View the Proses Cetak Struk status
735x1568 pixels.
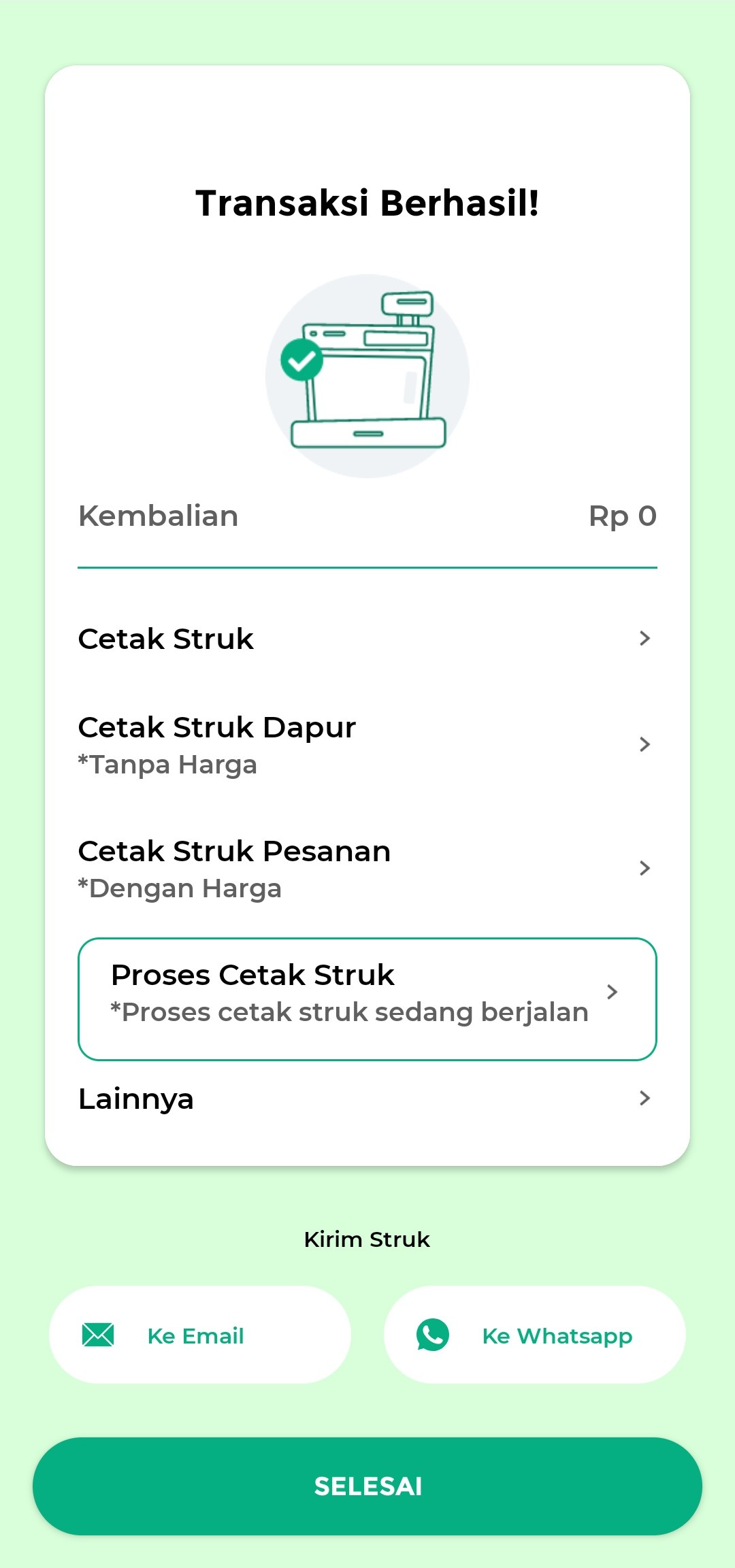[366, 999]
